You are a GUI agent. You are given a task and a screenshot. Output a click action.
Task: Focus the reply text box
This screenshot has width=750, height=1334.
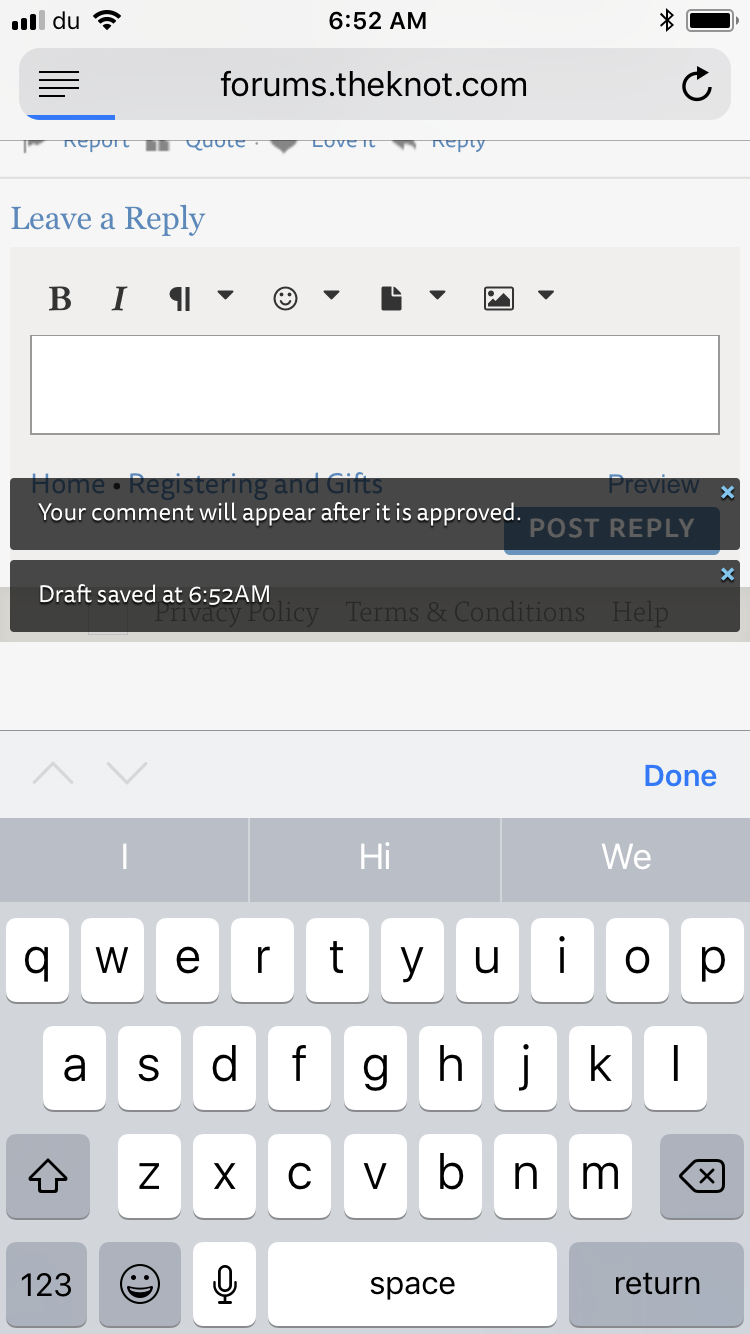coord(375,385)
